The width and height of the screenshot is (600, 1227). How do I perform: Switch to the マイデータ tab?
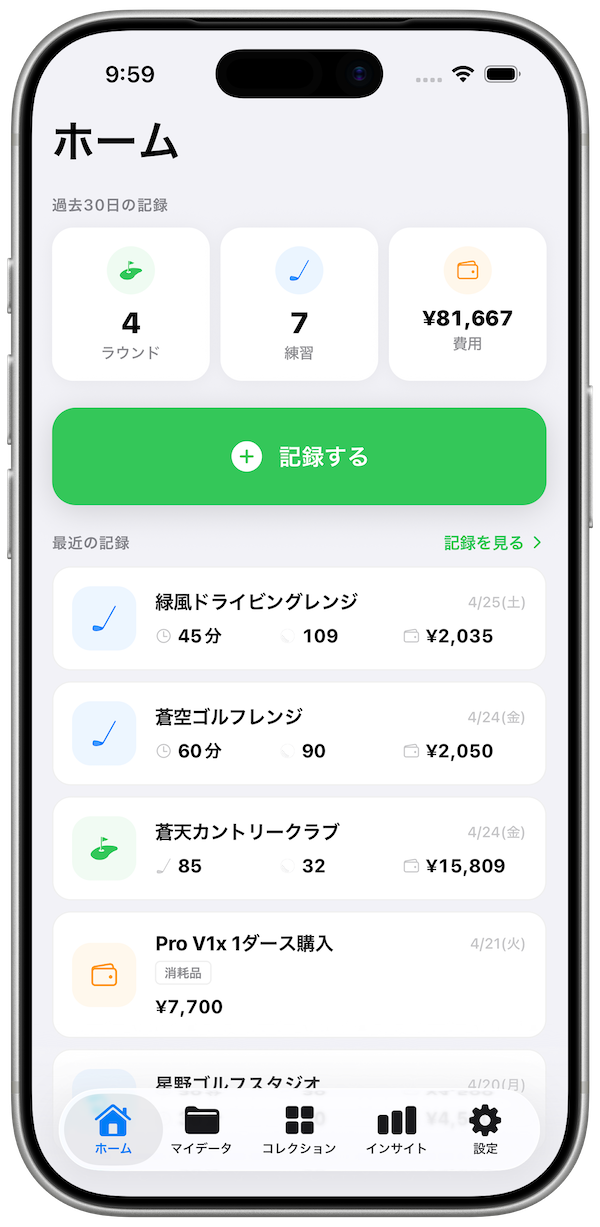[x=201, y=1130]
